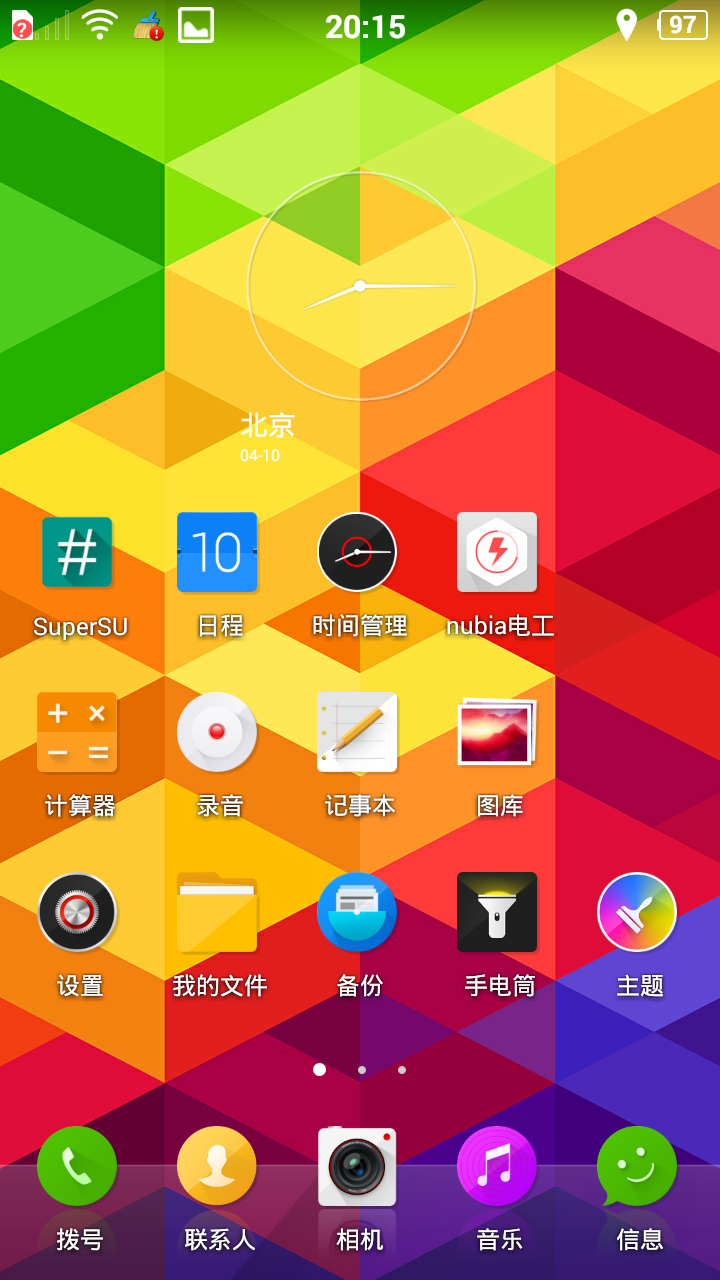Open the SuperSU app
The height and width of the screenshot is (1280, 720).
[78, 552]
